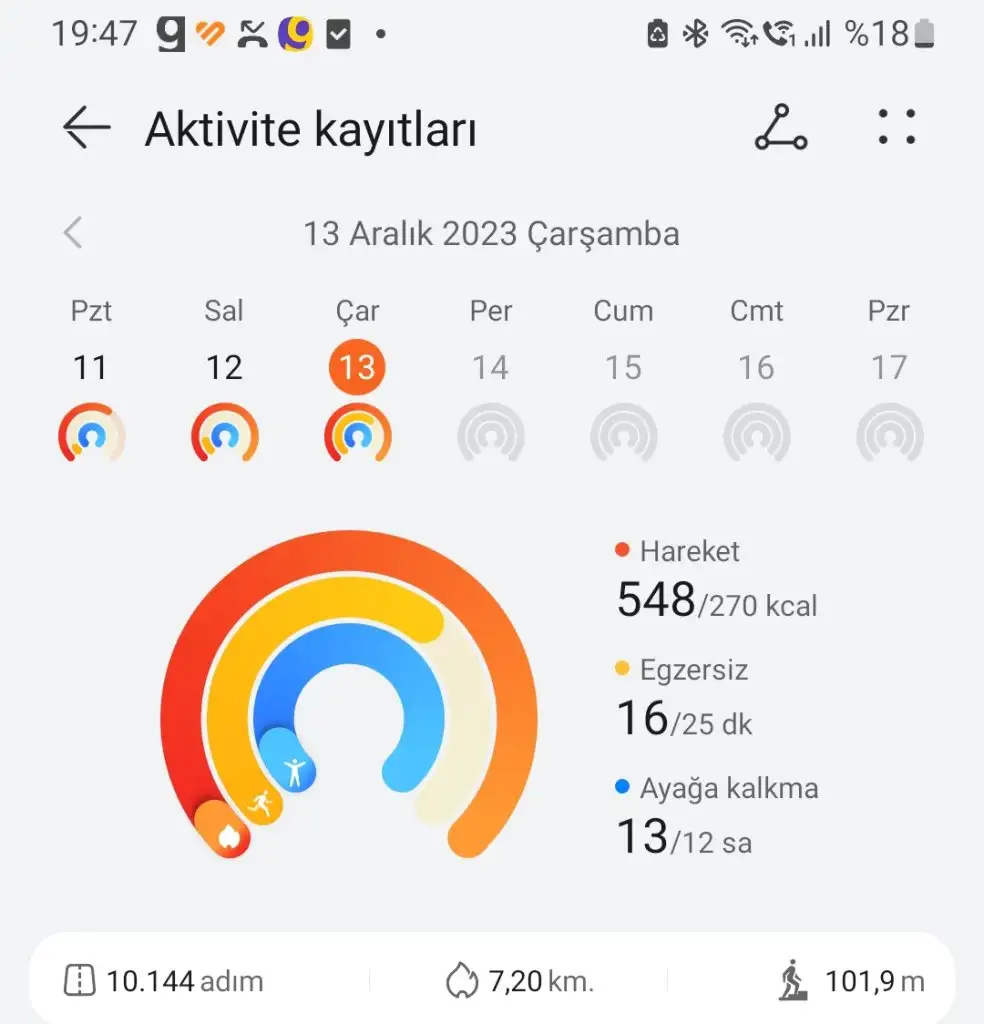The width and height of the screenshot is (984, 1024).
Task: Go to the previous week arrow
Action: click(x=73, y=234)
